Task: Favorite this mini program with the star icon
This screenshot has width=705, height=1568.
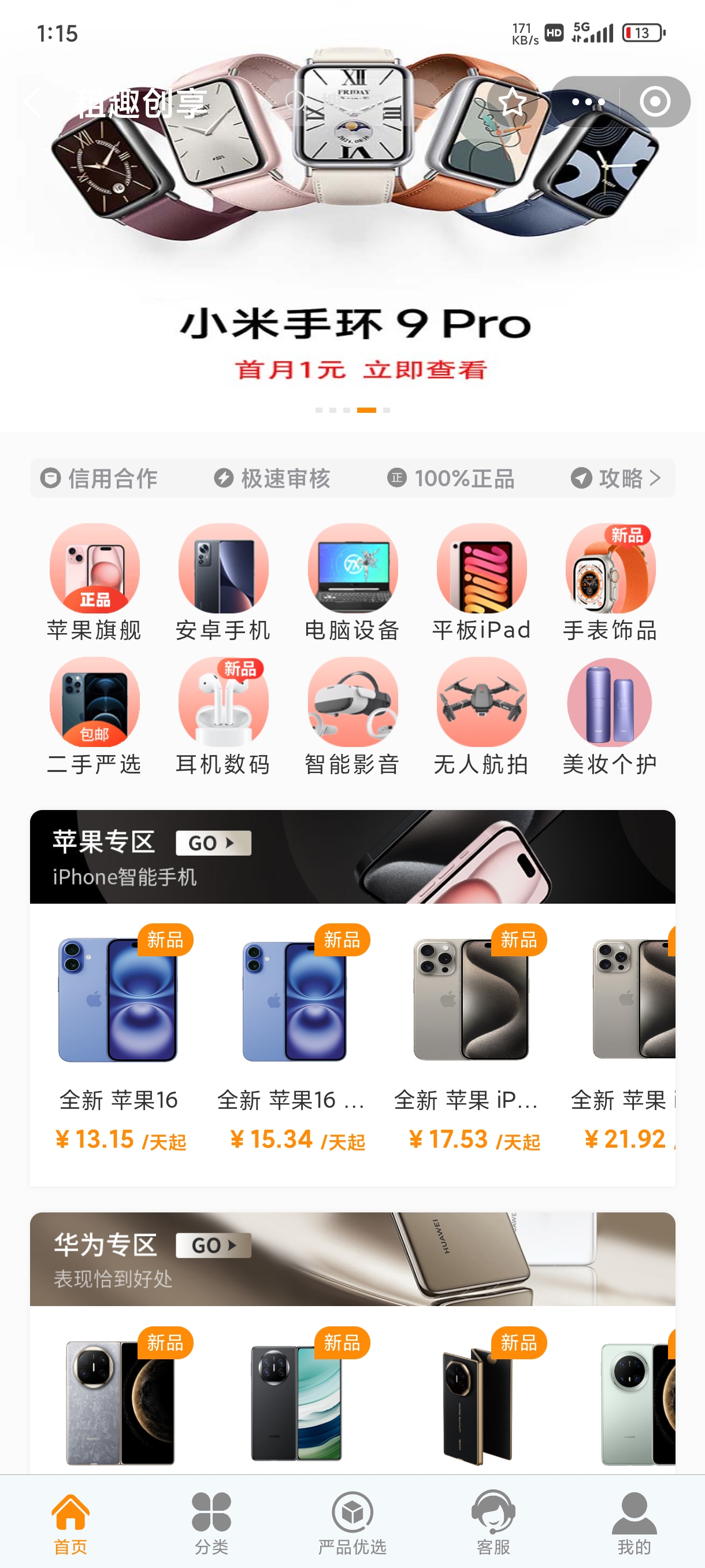Action: tap(512, 102)
